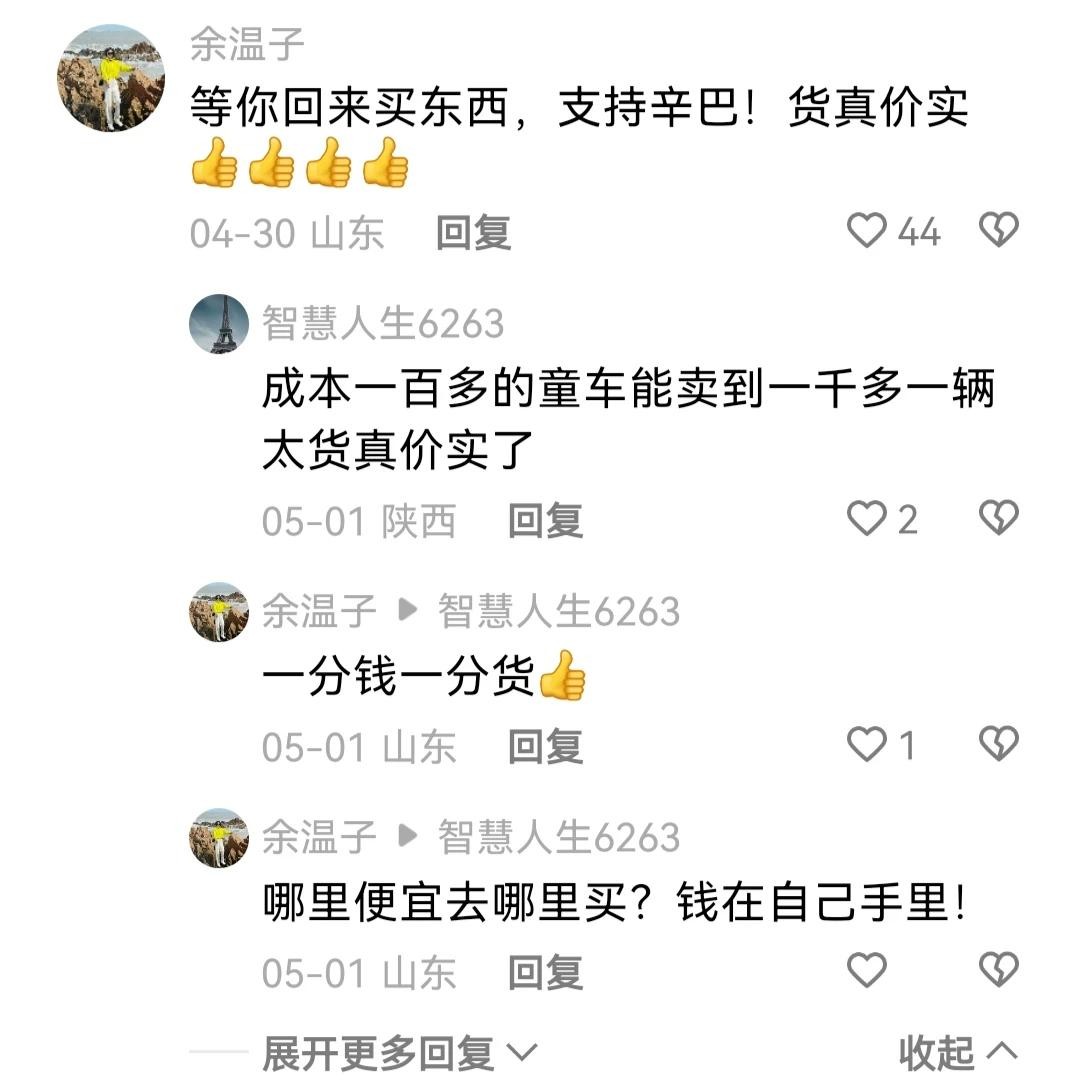Reply to 余温子's comment dated 04-30
Viewport: 1080px width, 1081px height.
pyautogui.click(x=473, y=233)
